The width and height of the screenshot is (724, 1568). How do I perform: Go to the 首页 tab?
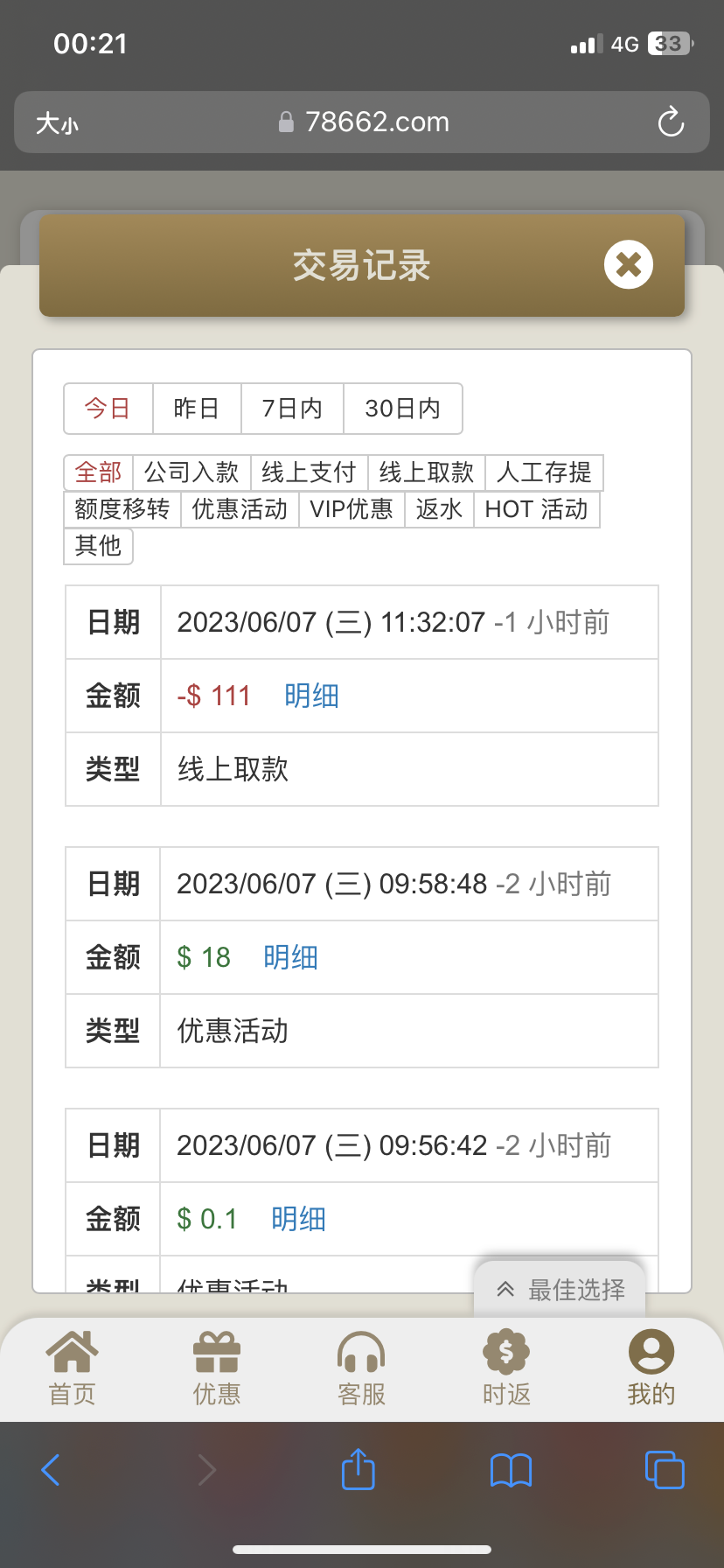(x=72, y=1369)
